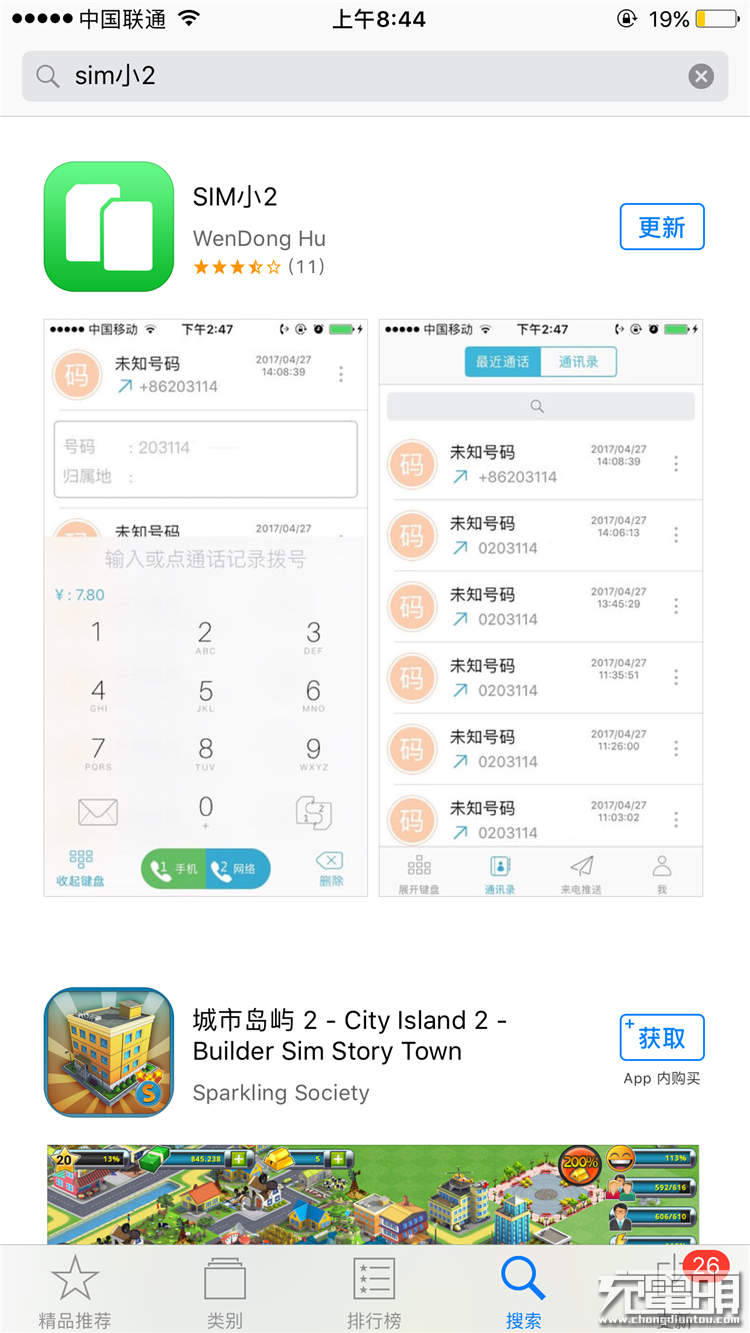Update the SIM小2 app
The image size is (750, 1333).
[x=661, y=227]
